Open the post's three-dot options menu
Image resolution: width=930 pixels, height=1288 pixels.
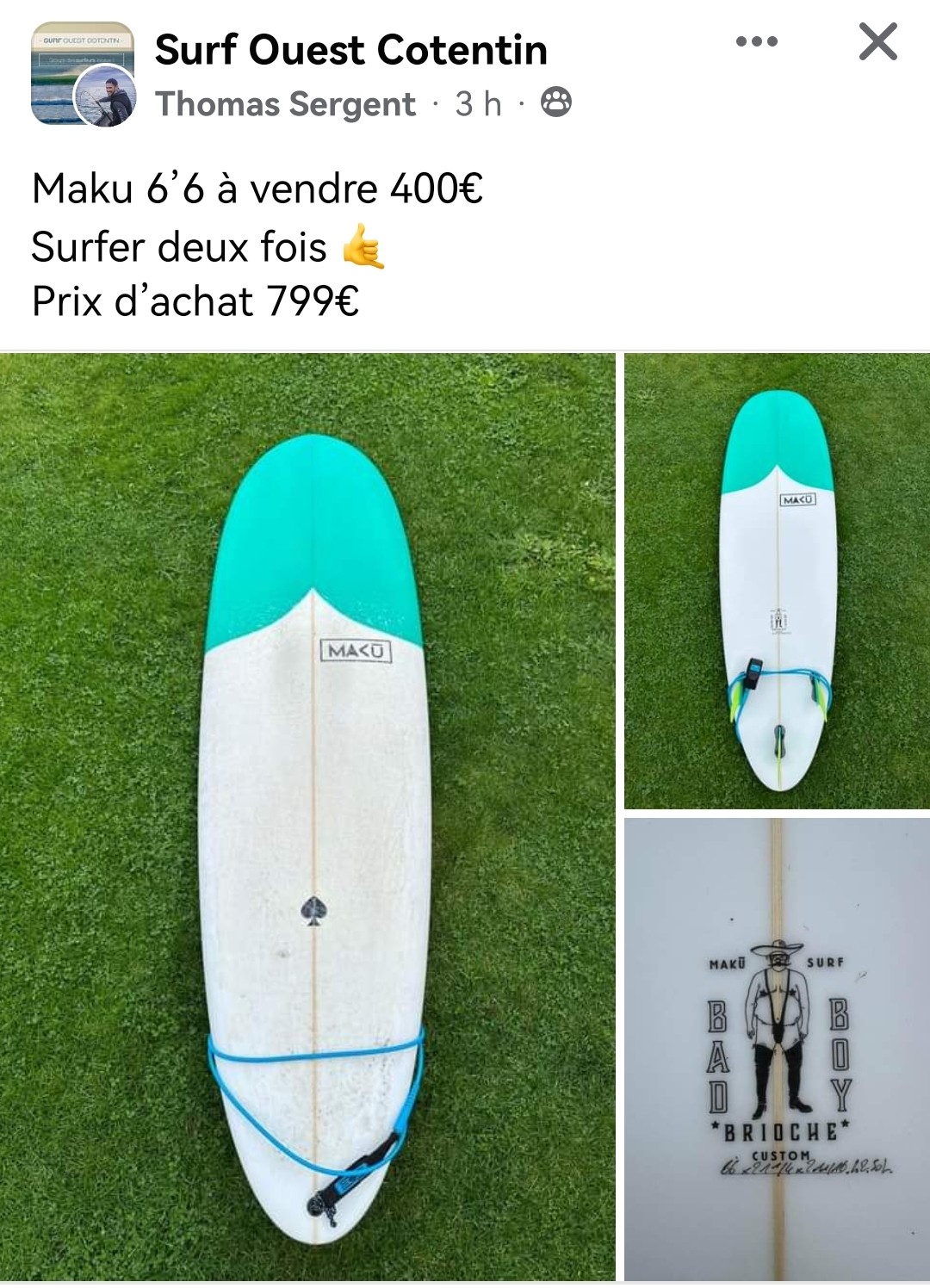(756, 41)
